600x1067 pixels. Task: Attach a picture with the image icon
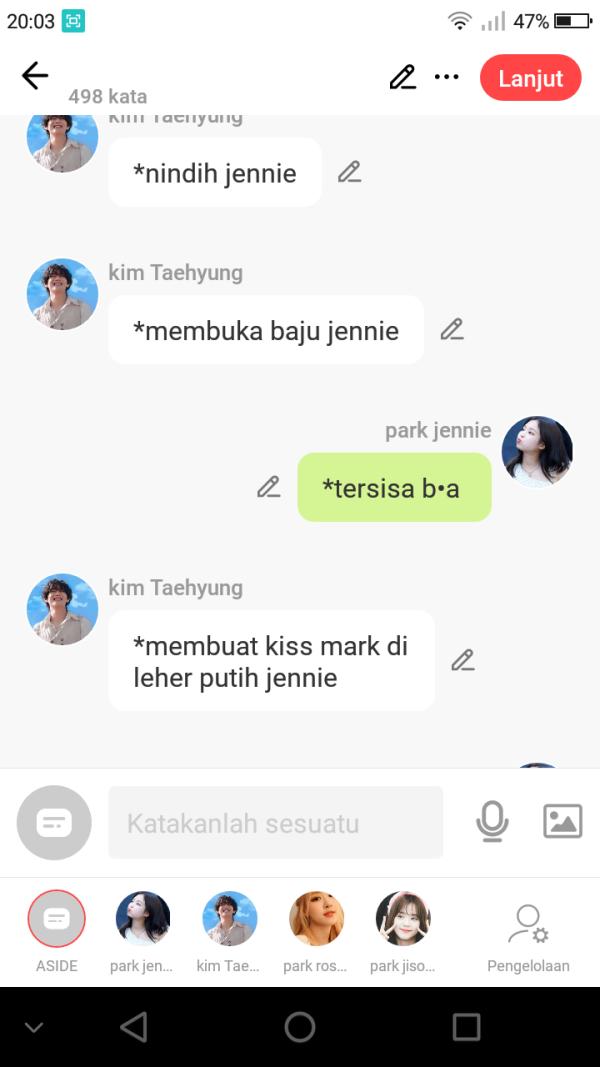tap(562, 821)
